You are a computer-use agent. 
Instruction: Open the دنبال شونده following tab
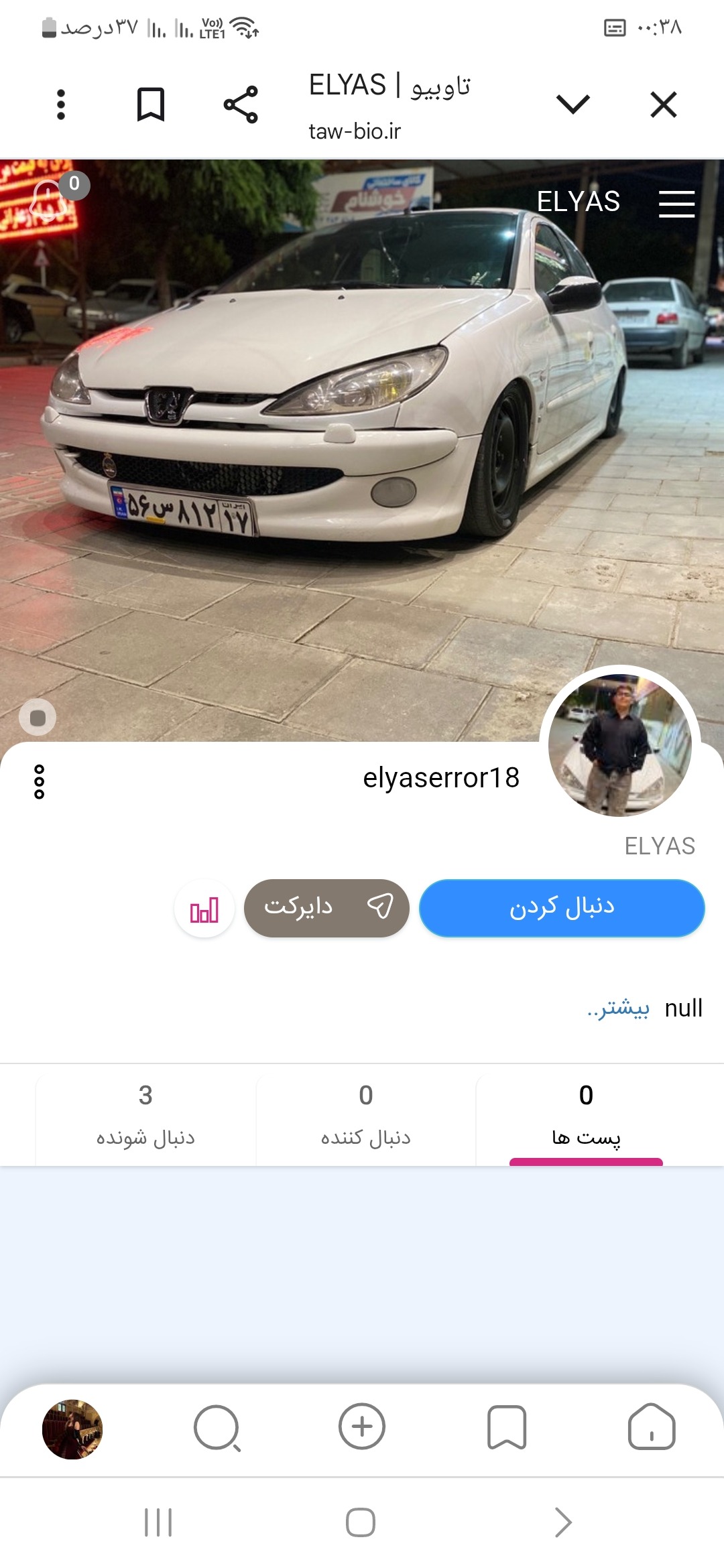[145, 1115]
